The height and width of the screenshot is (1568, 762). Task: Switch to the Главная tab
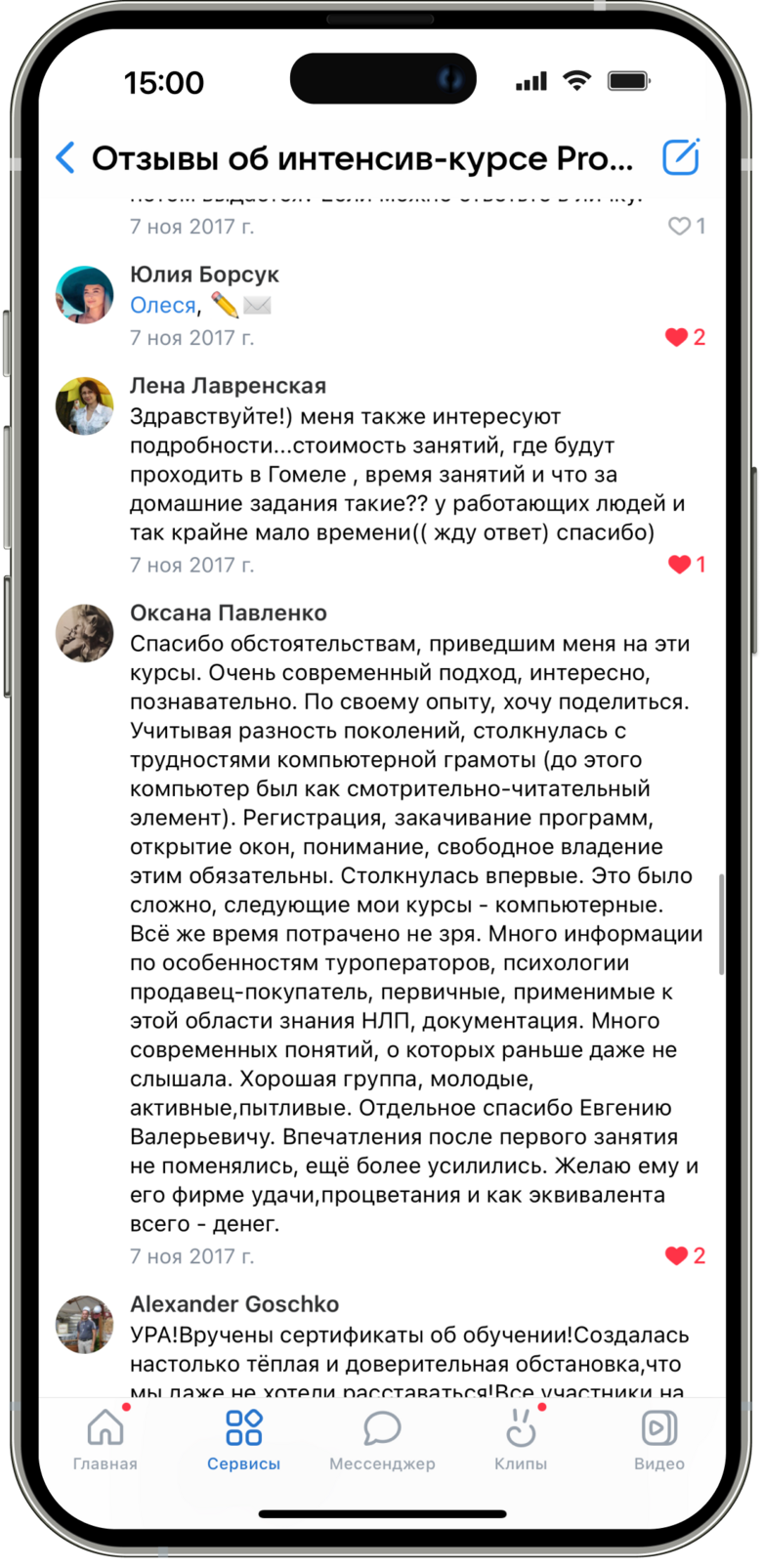point(106,1438)
